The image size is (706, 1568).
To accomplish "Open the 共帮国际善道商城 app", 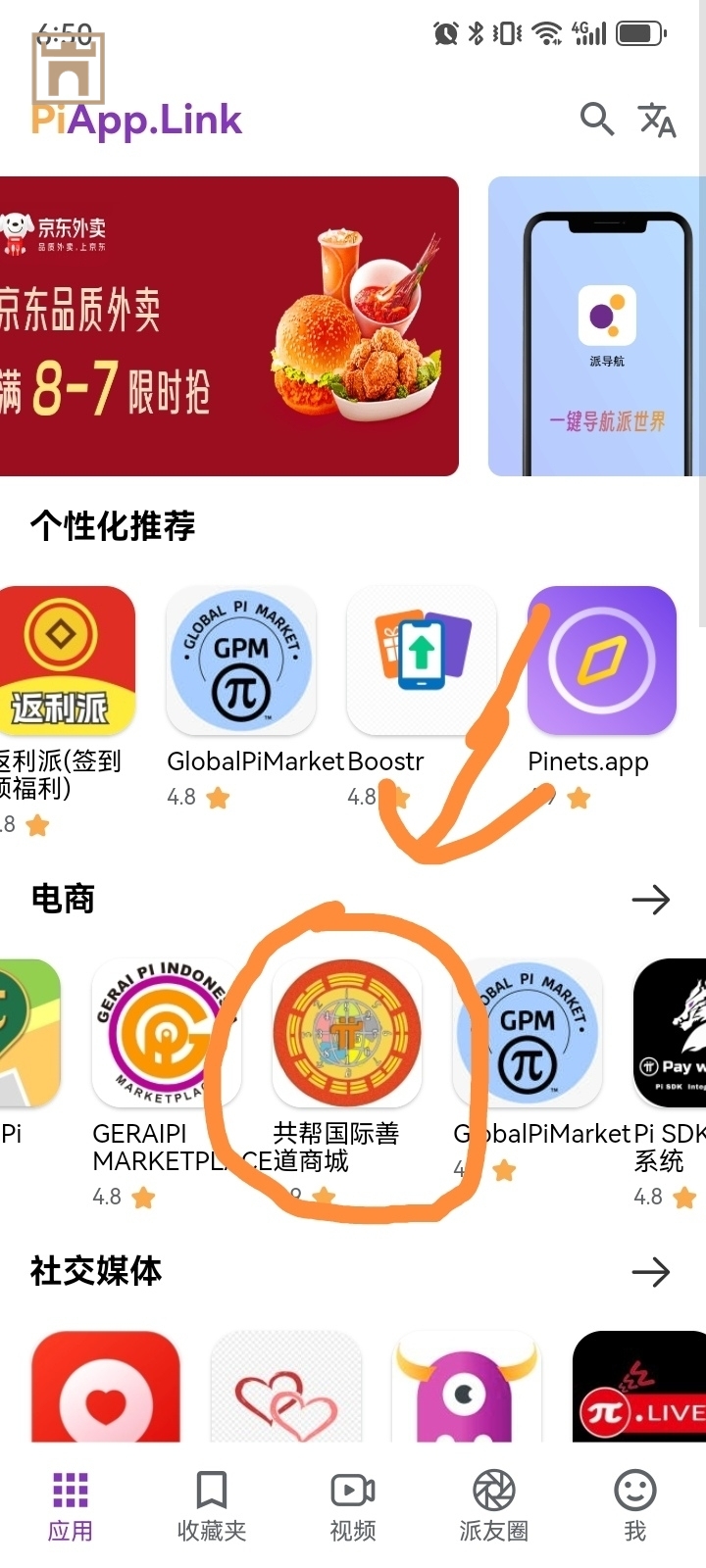I will click(x=346, y=1033).
